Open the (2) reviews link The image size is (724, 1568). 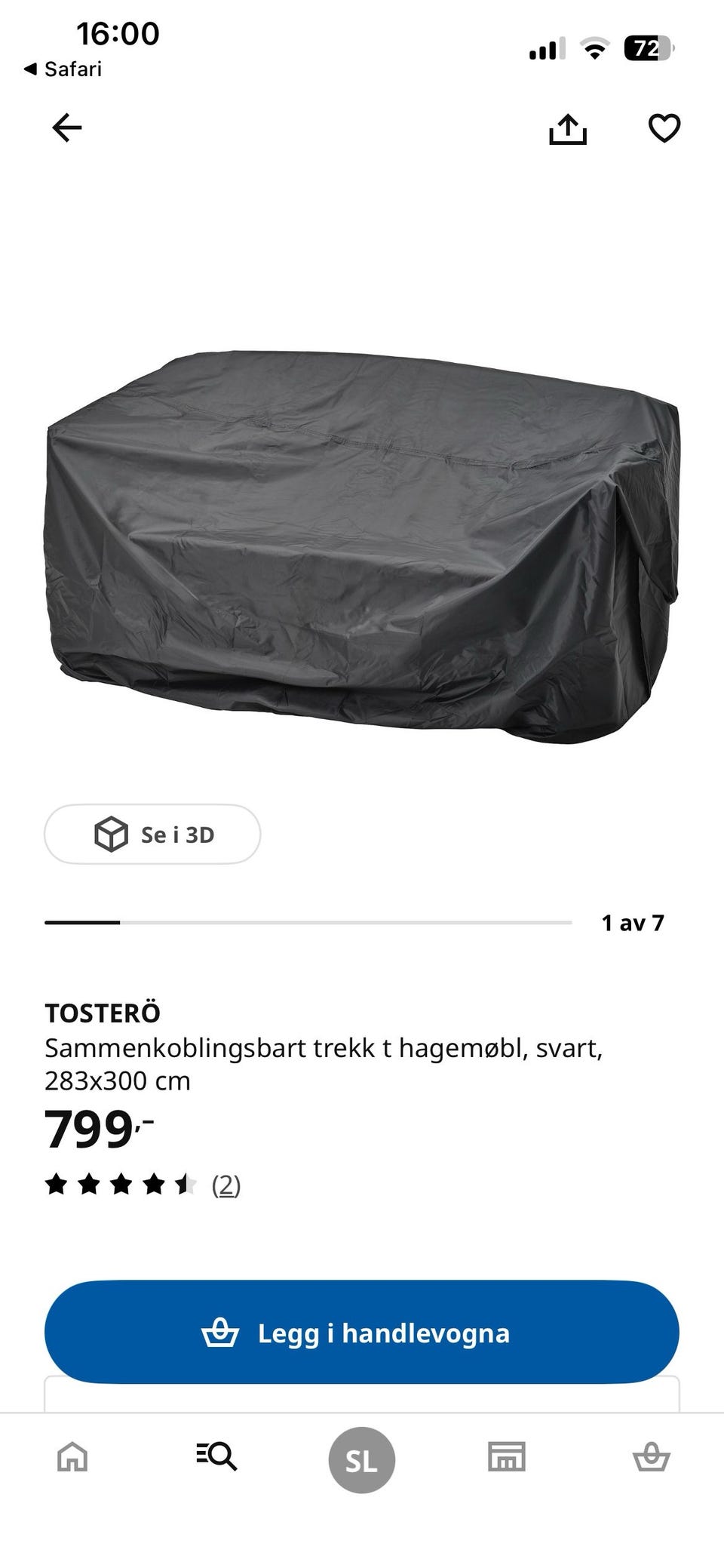[225, 1185]
